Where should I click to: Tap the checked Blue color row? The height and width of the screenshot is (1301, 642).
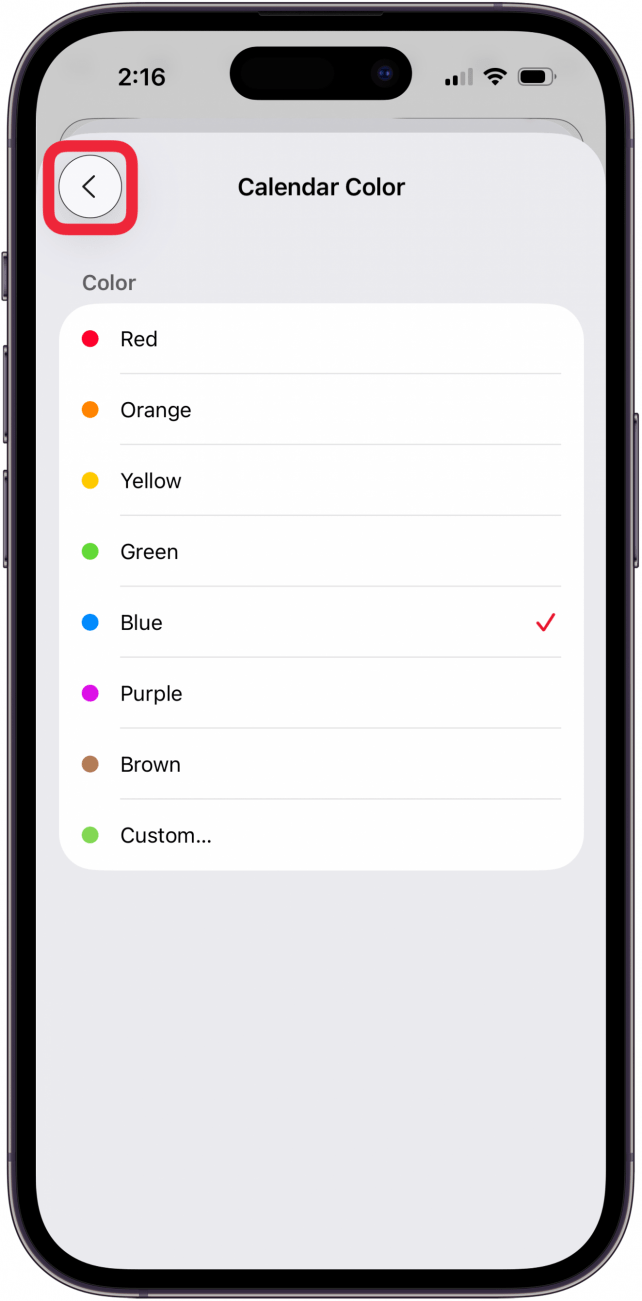320,623
